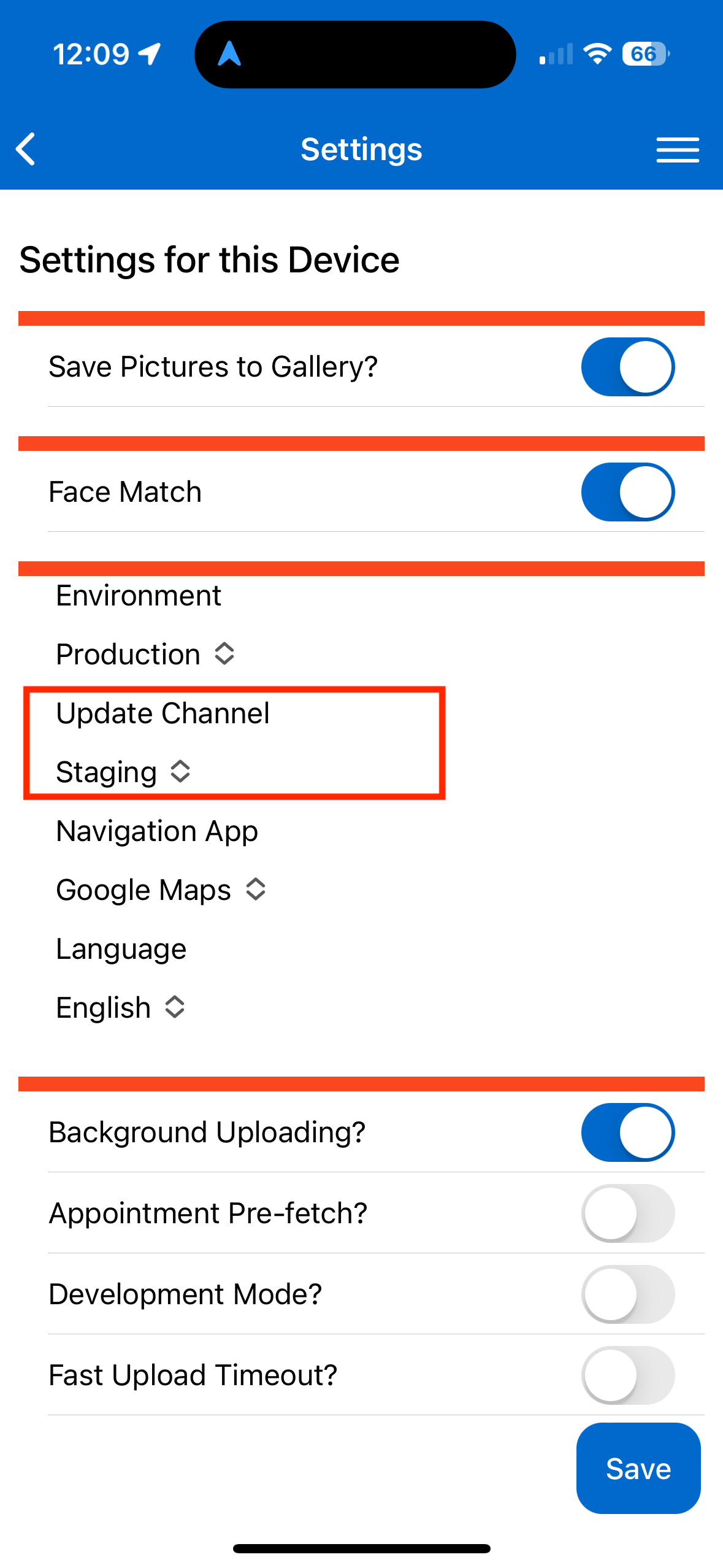The height and width of the screenshot is (1568, 723).
Task: Open the hamburger menu
Action: [677, 150]
